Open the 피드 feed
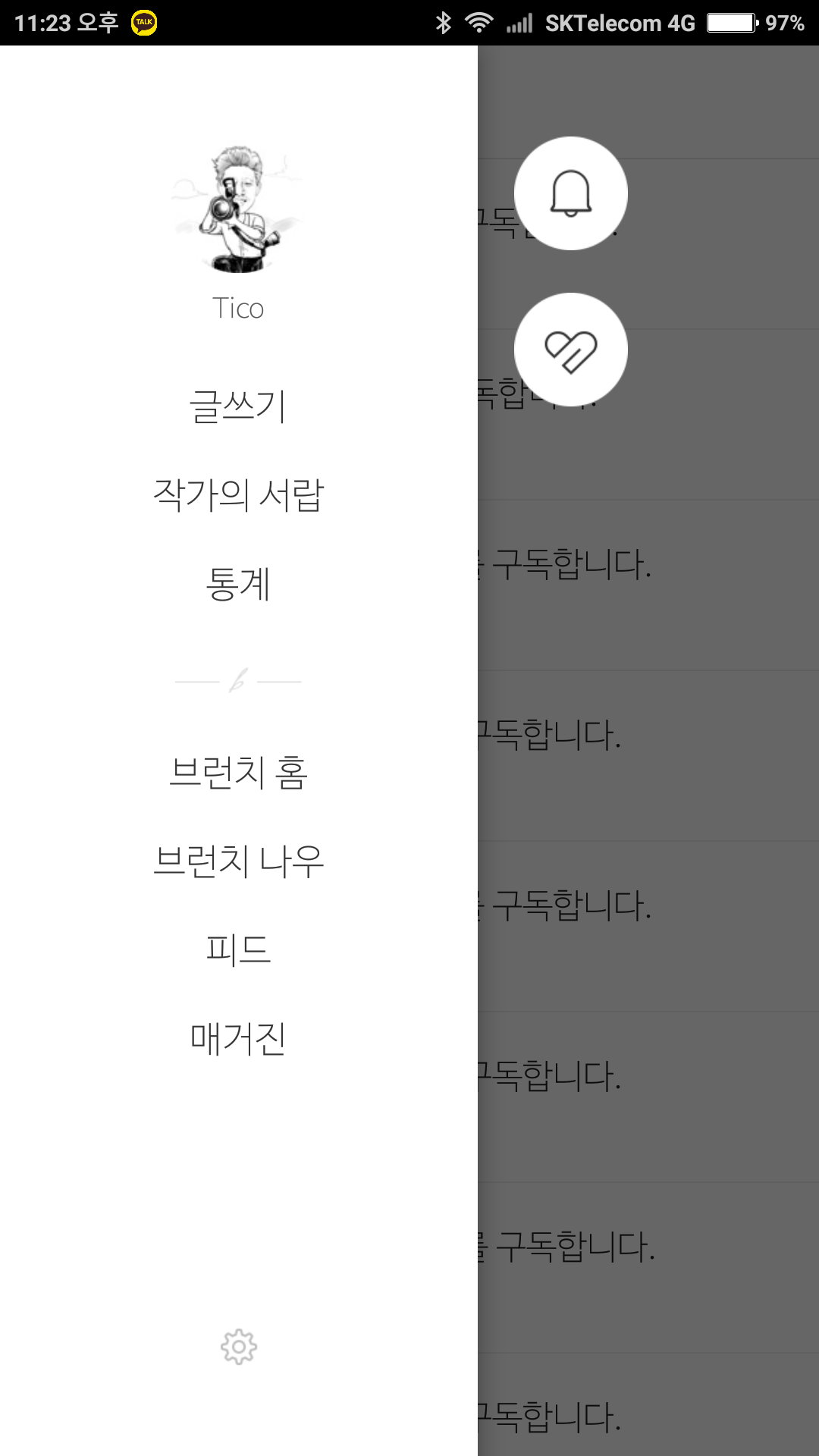 point(237,948)
